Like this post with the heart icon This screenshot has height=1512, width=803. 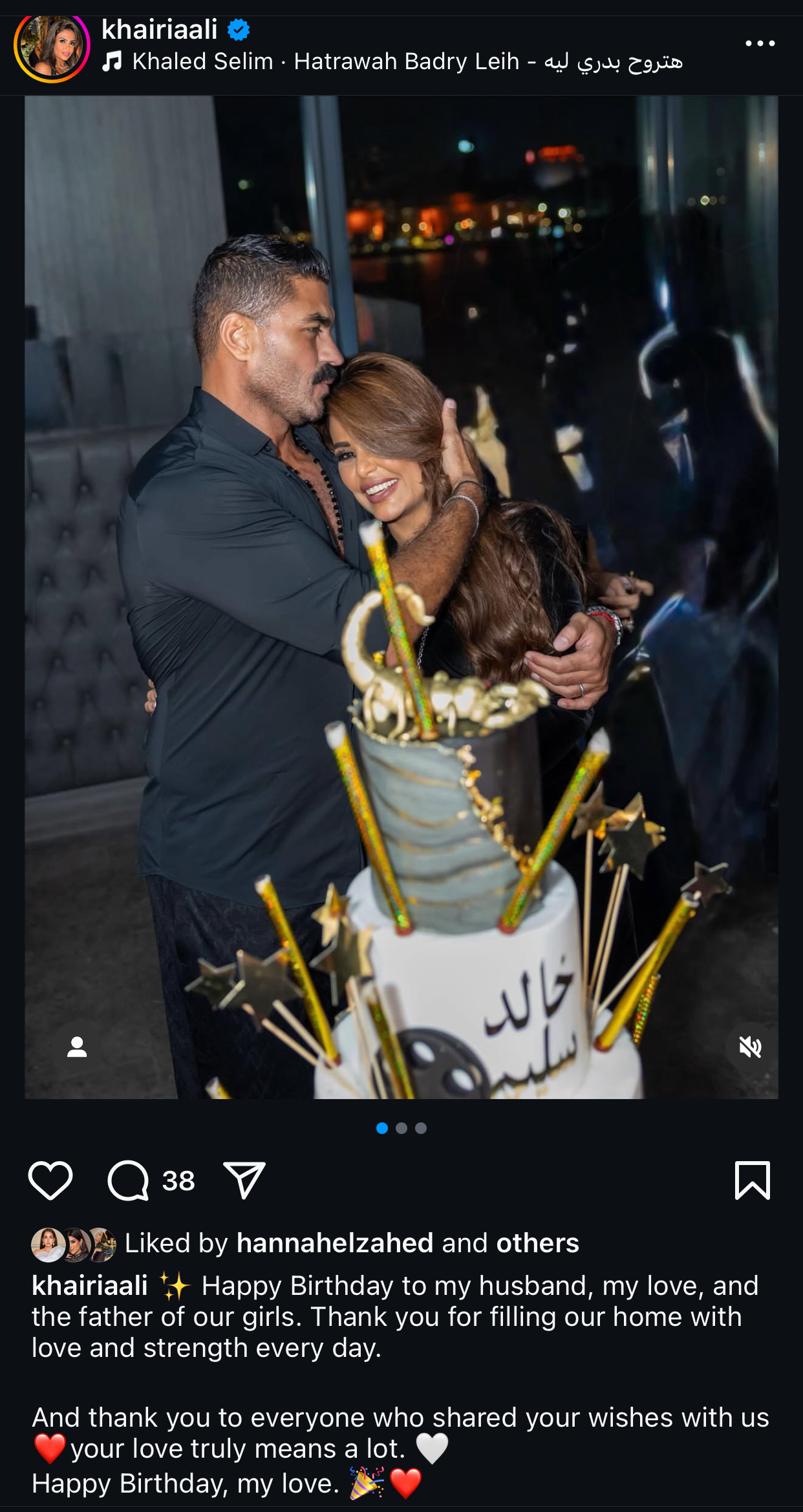(50, 1181)
